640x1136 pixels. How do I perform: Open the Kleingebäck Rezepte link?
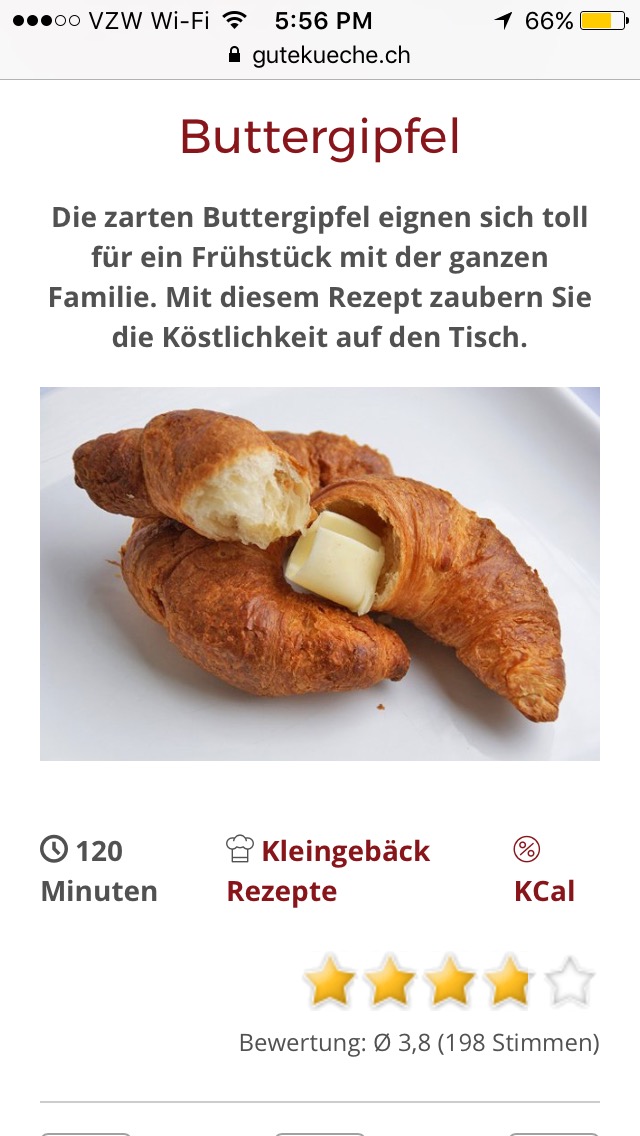[328, 870]
